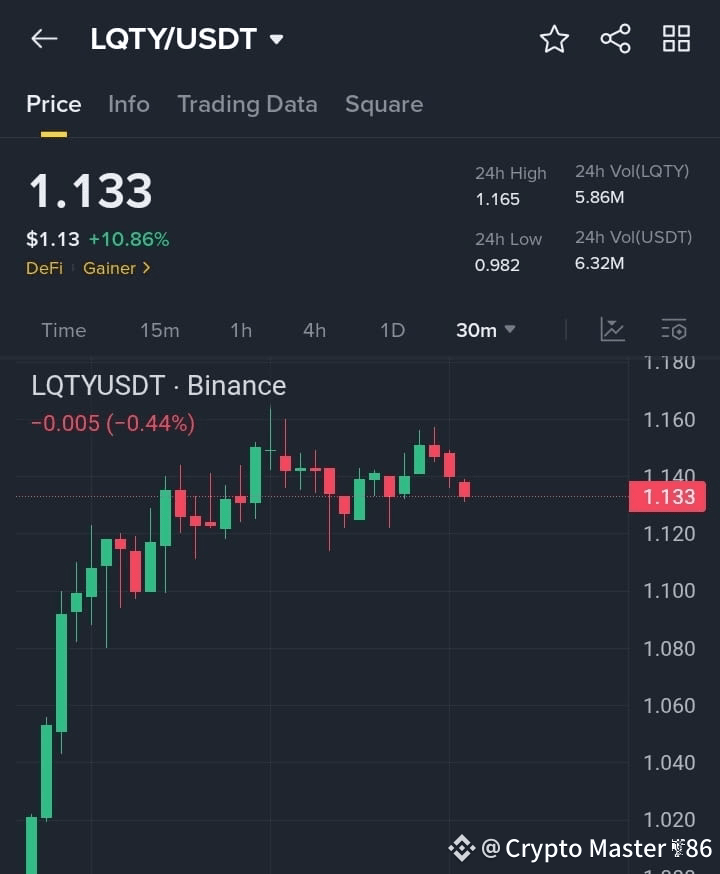Tap the share icon at the top
Viewport: 720px width, 874px height.
tap(615, 39)
